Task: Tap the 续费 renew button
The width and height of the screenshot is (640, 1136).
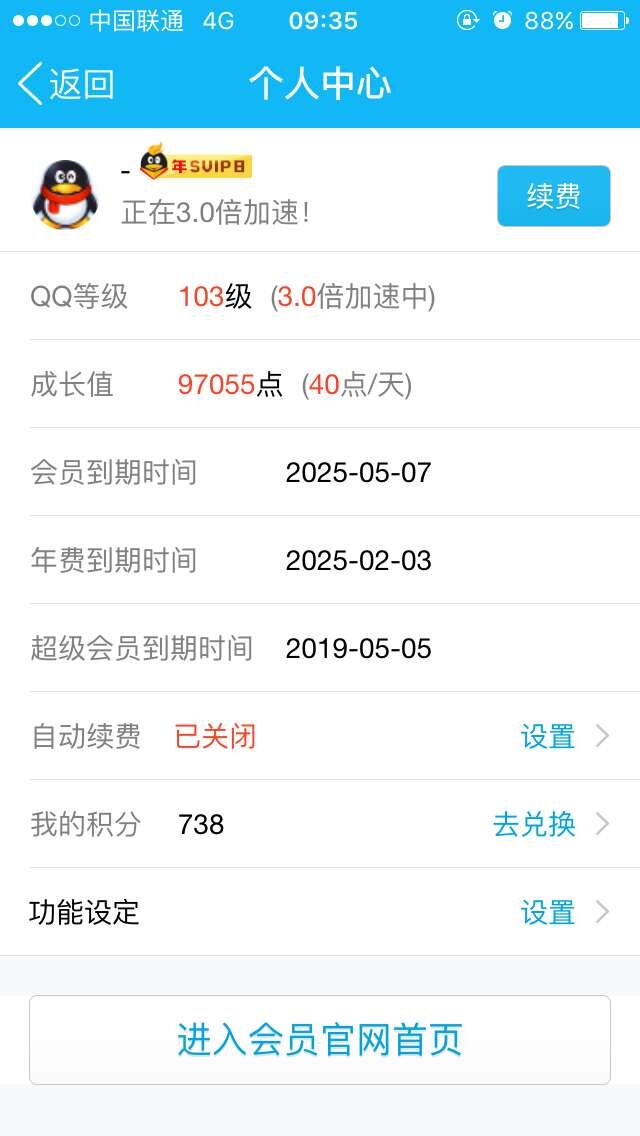Action: [x=554, y=196]
